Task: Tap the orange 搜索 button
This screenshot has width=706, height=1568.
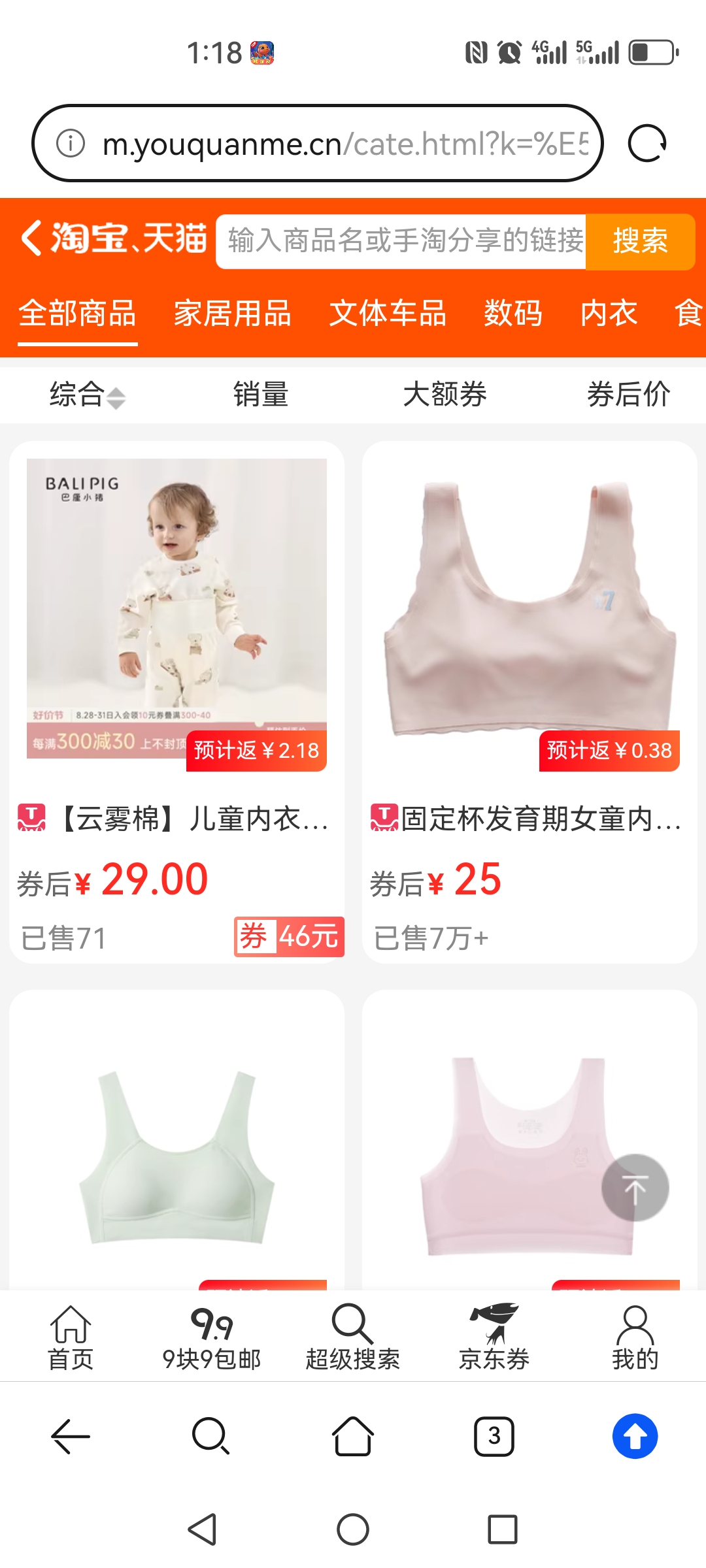Action: (640, 241)
